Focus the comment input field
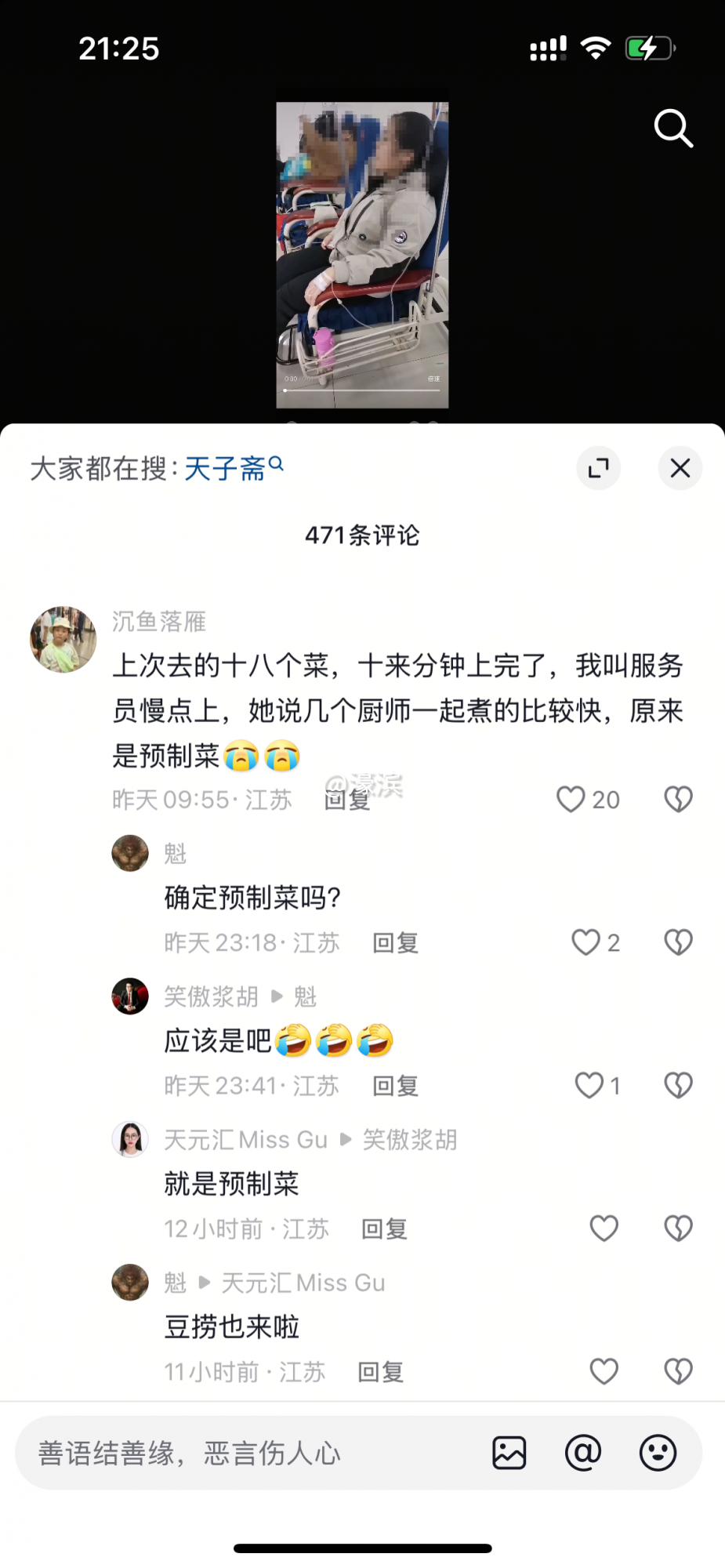725x1568 pixels. pos(235,1454)
